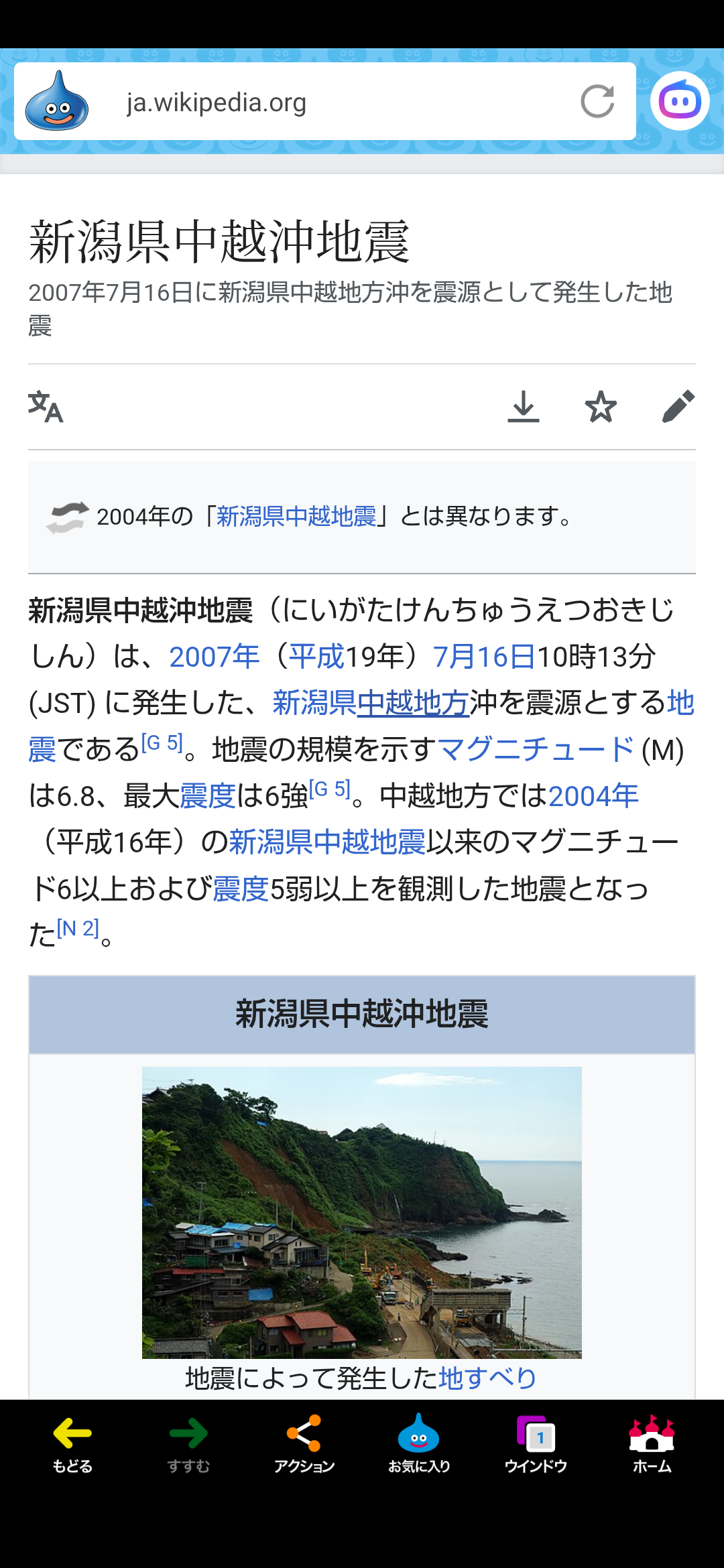Open the 平成 link
The width and height of the screenshot is (724, 1568).
[316, 657]
